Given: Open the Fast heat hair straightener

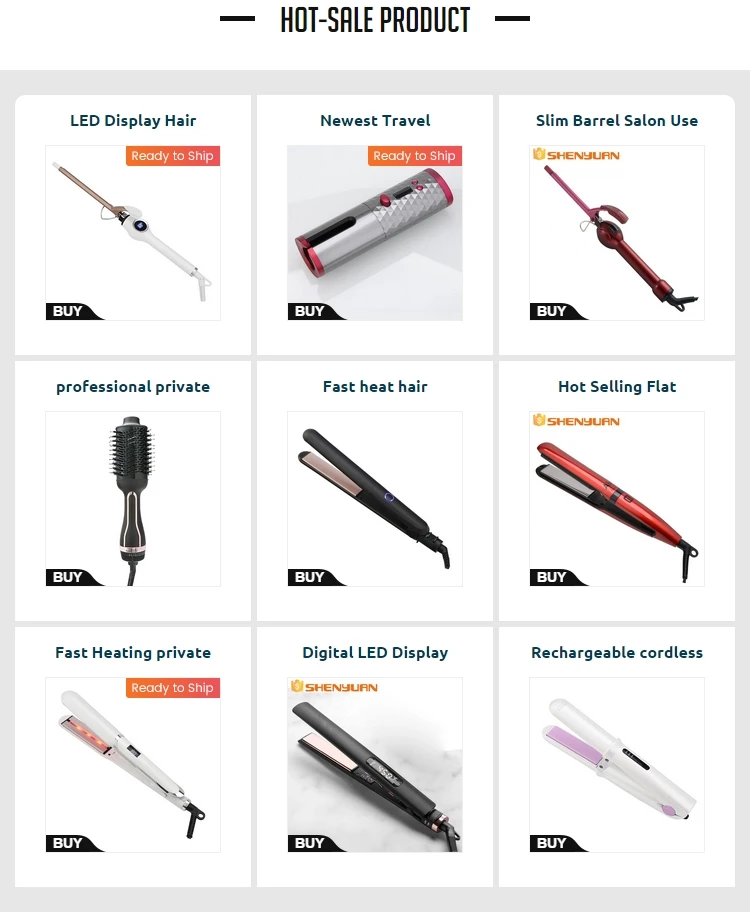Looking at the screenshot, I should [375, 491].
